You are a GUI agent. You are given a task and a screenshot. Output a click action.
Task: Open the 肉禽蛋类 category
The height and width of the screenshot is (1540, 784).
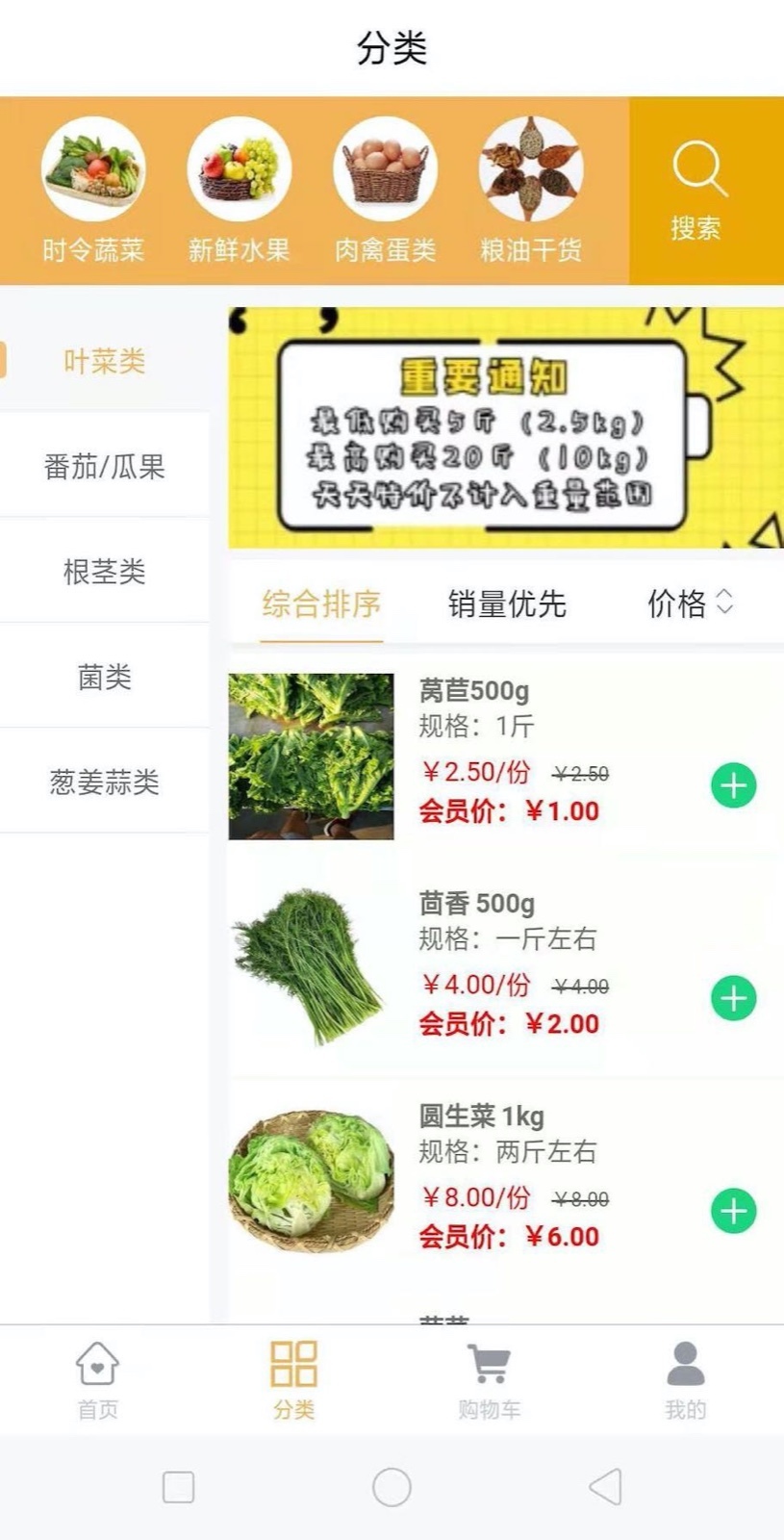click(386, 191)
